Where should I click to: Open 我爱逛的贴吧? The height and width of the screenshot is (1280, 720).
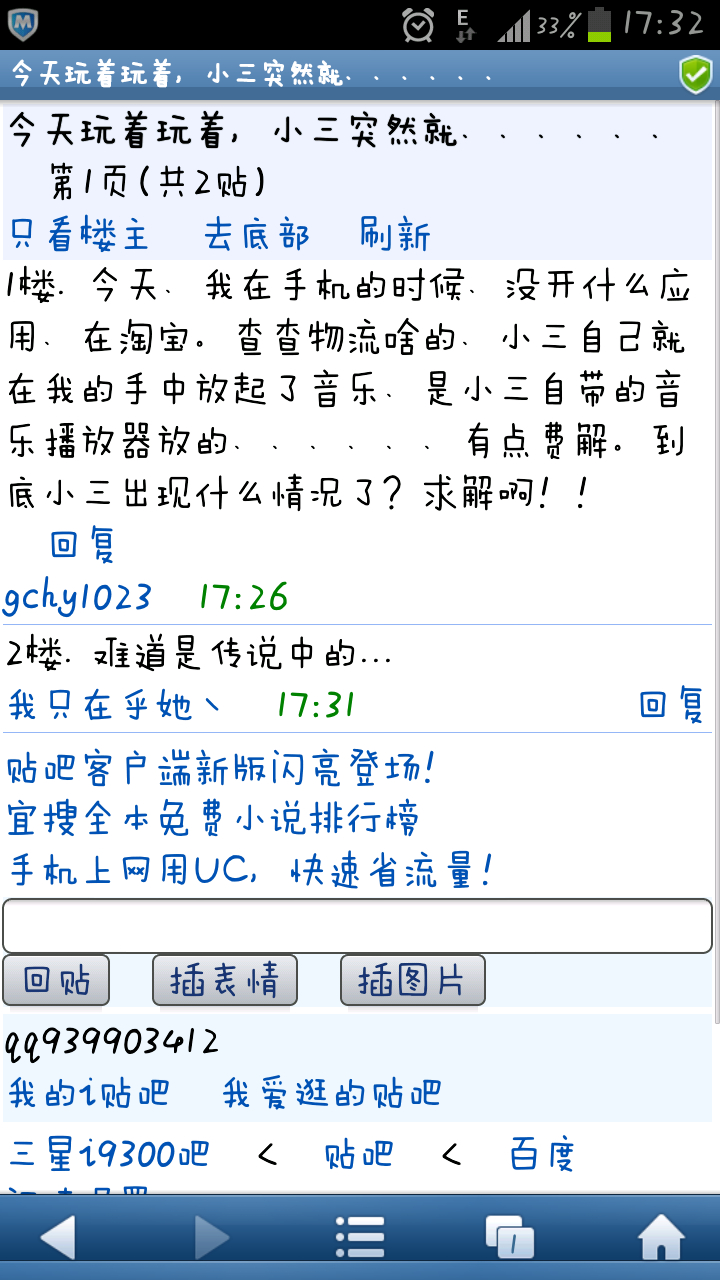pos(332,1093)
